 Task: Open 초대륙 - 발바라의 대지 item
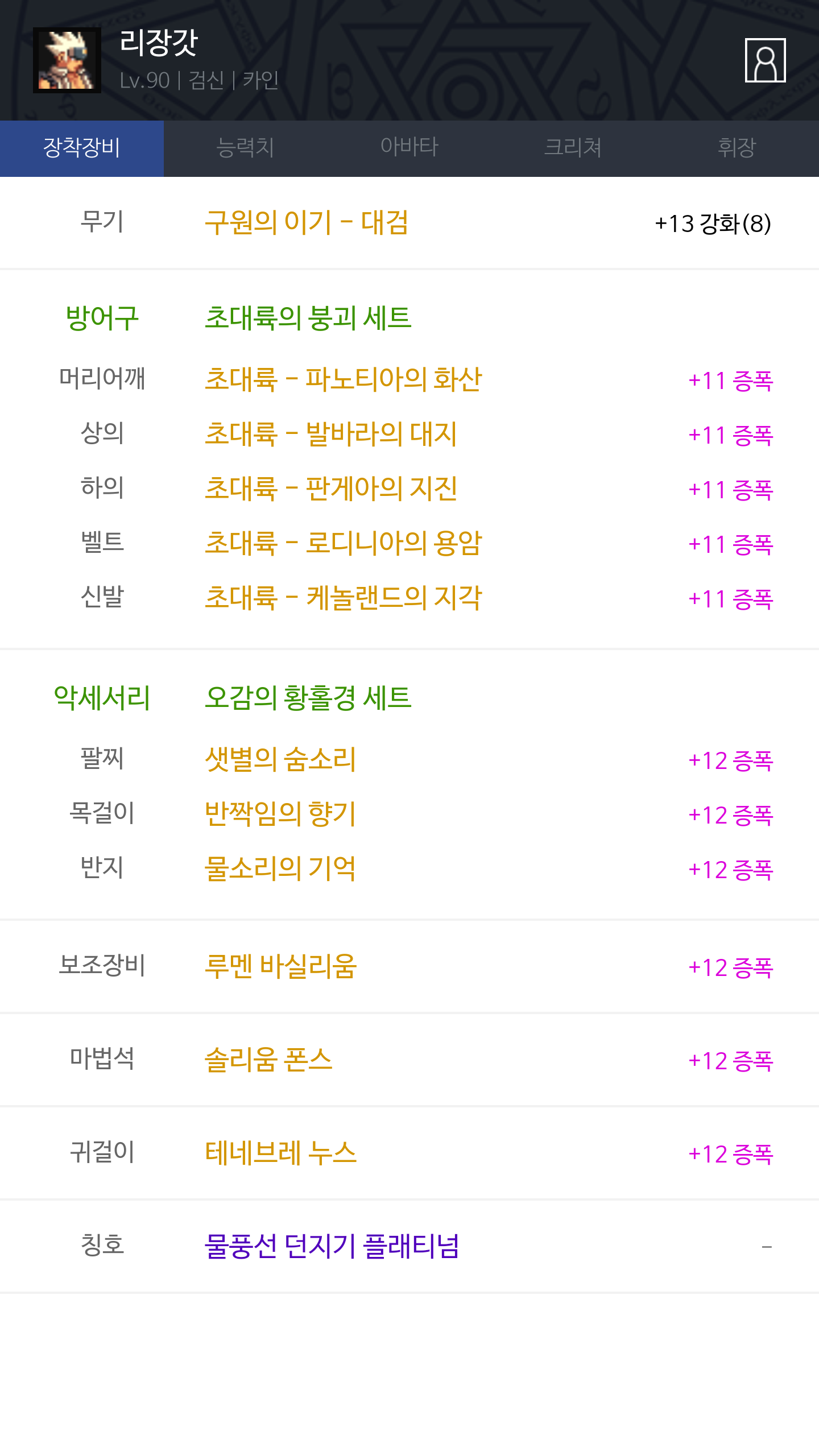click(331, 434)
